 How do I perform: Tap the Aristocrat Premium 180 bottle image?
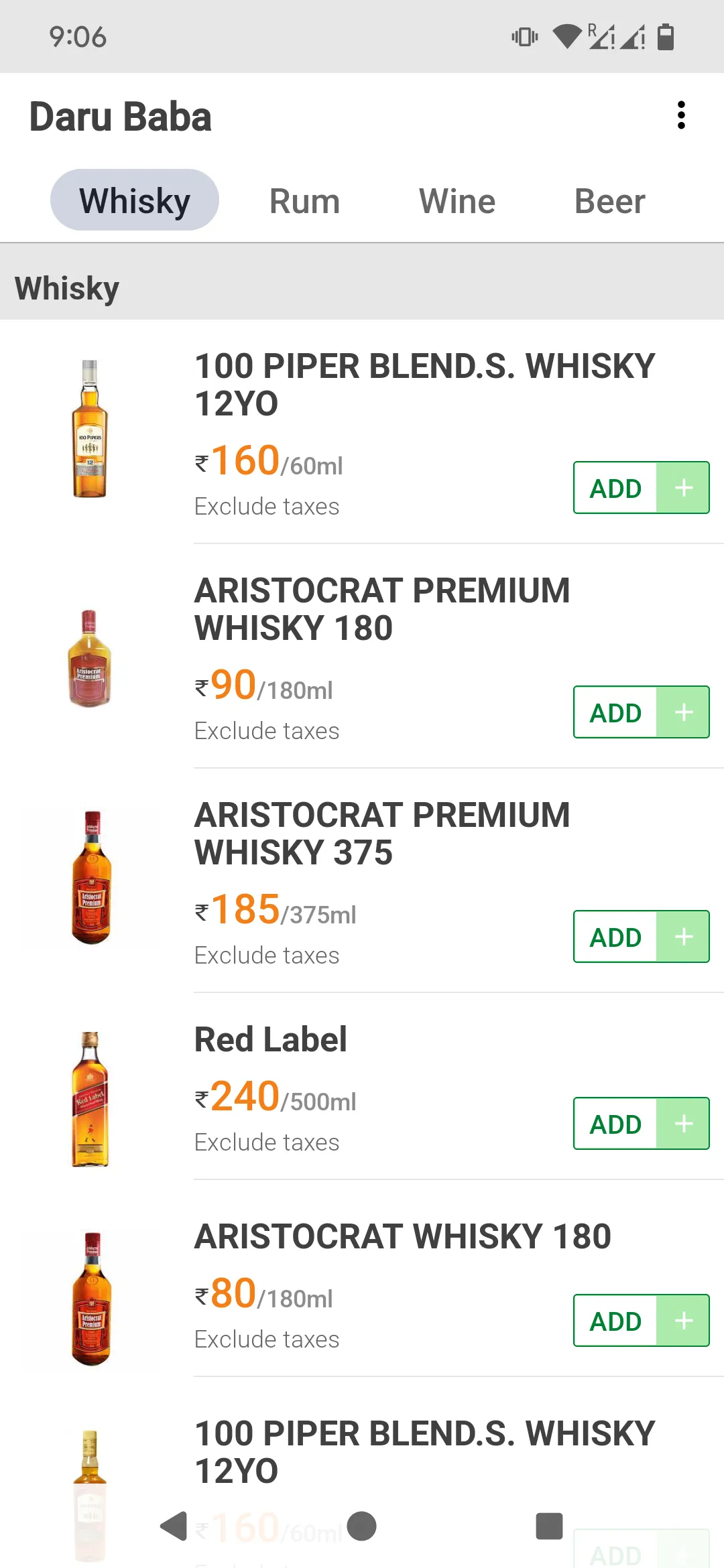[90, 660]
